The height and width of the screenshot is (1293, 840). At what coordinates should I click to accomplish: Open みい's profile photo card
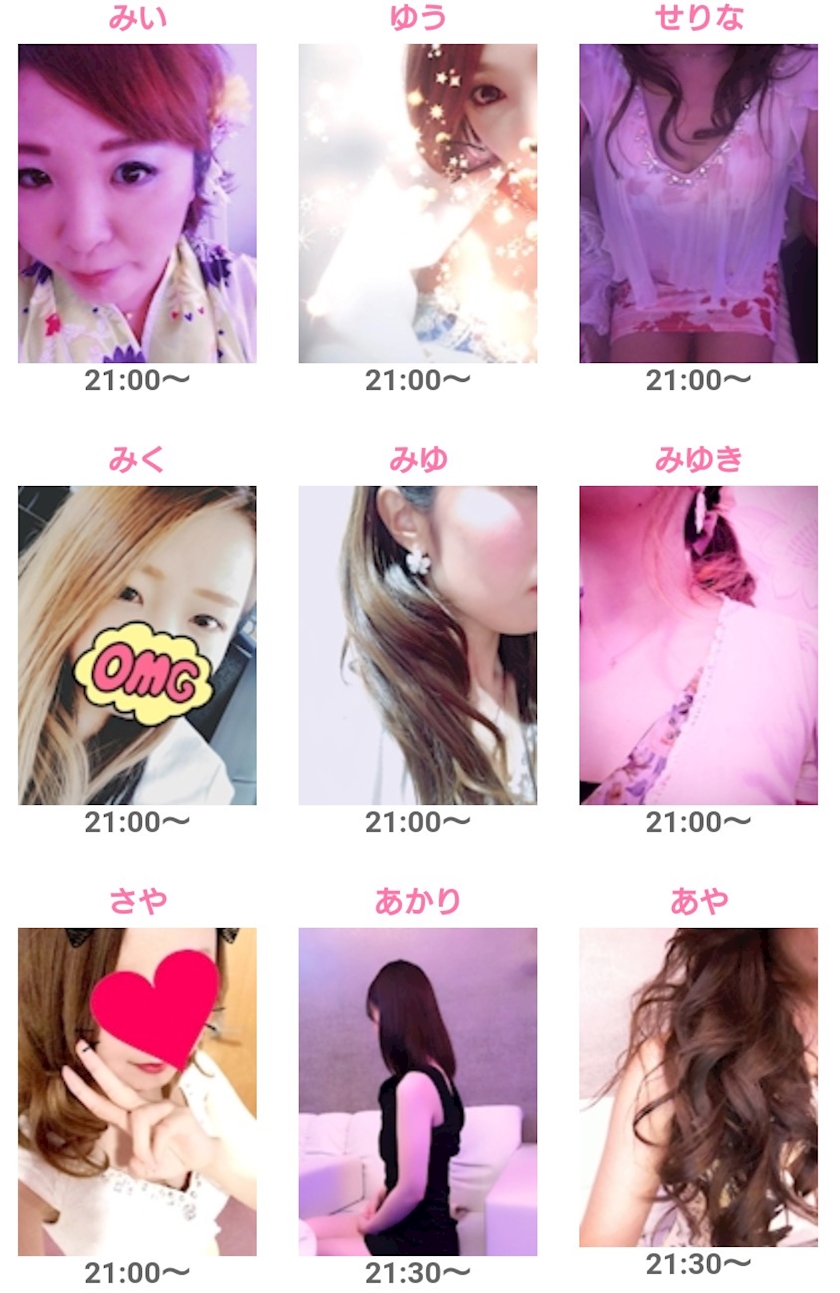(x=137, y=203)
